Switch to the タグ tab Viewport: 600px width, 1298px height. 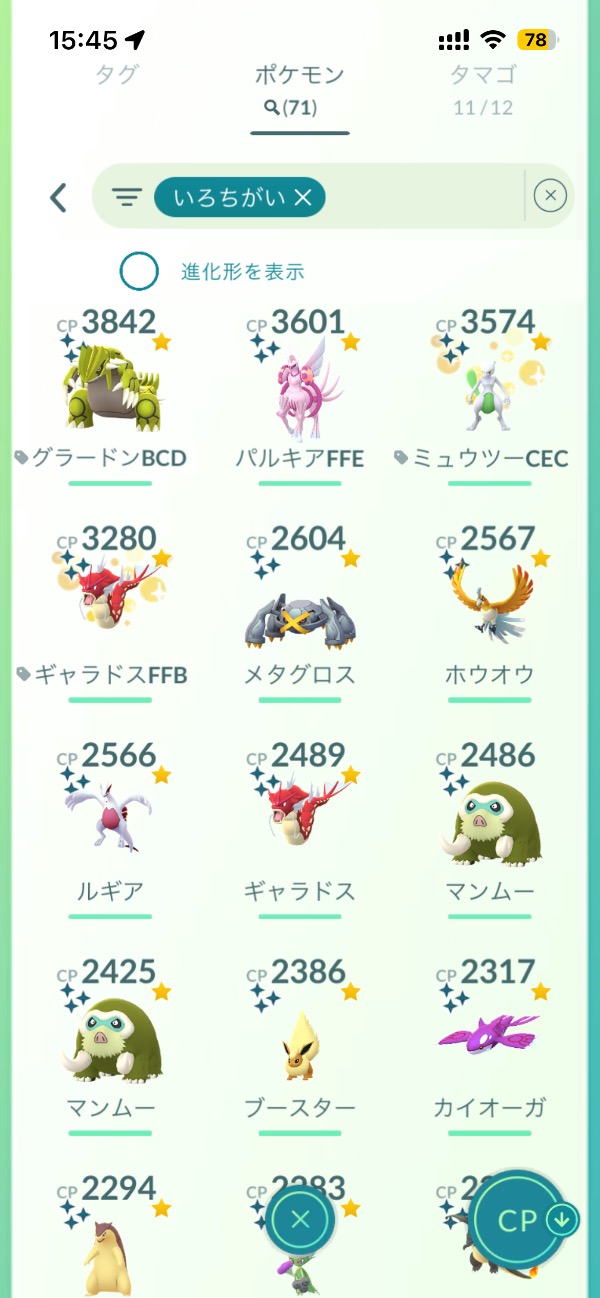click(x=116, y=76)
